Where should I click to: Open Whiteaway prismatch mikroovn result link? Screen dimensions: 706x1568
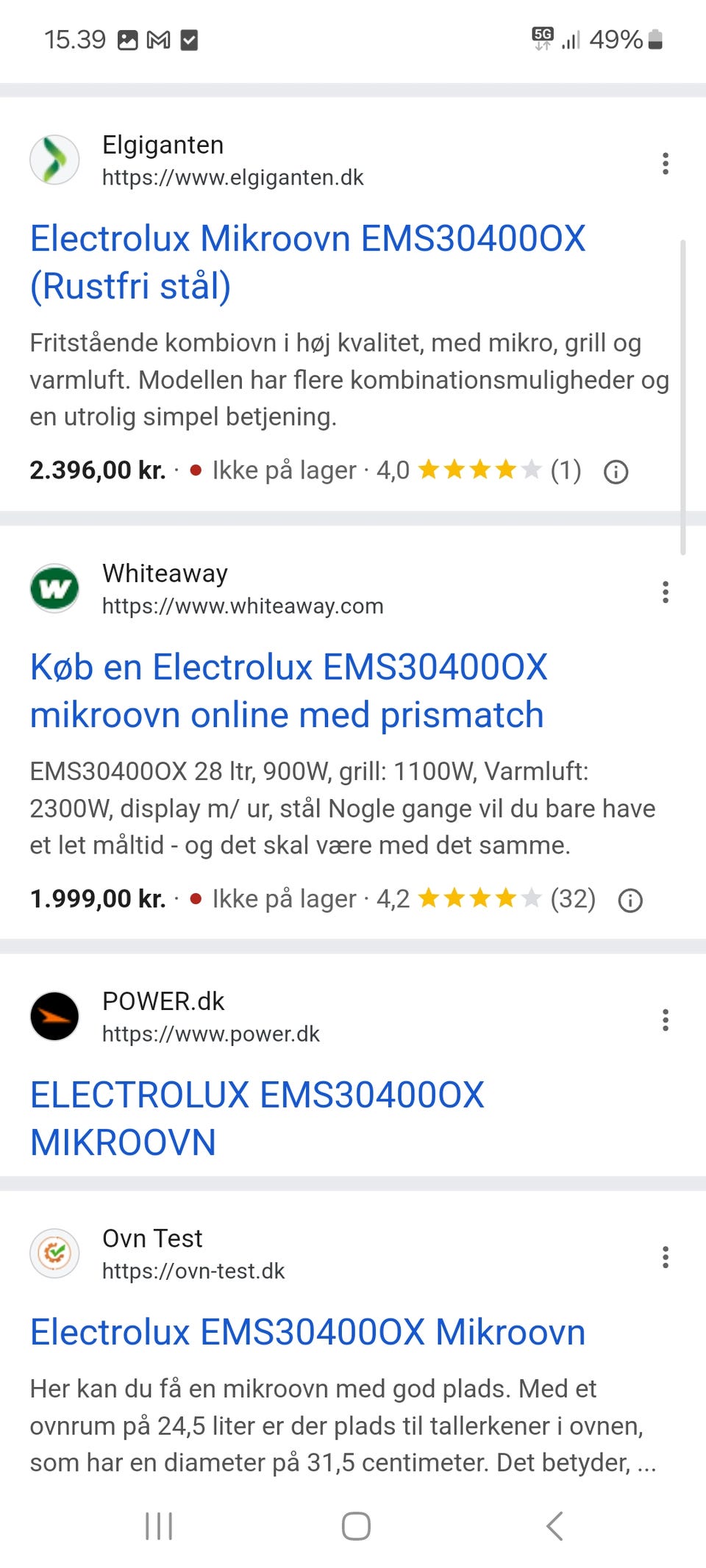288,690
